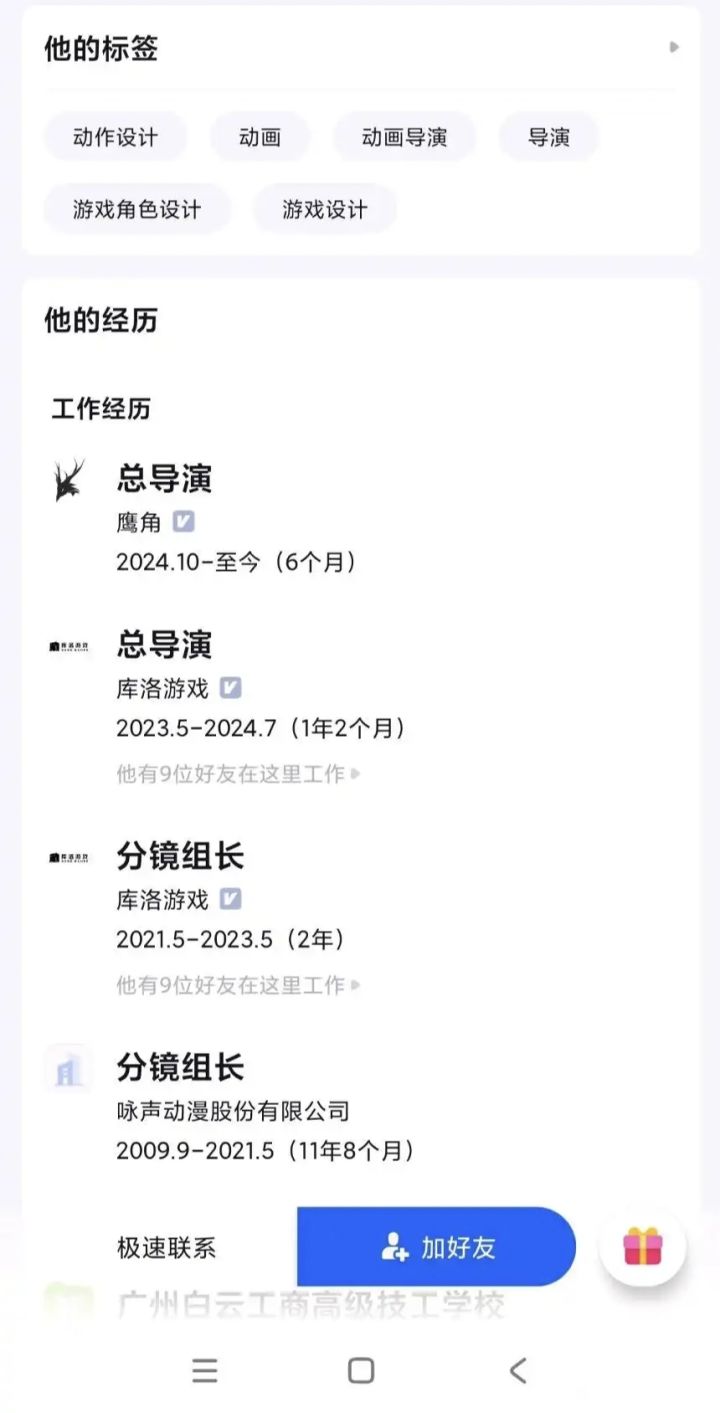Open the 游戏角色设计 tag
The width and height of the screenshot is (720, 1413).
point(137,209)
